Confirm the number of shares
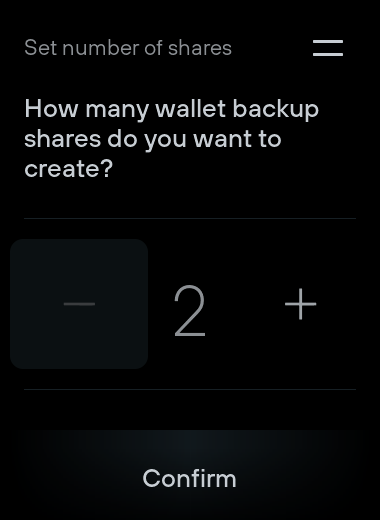The width and height of the screenshot is (380, 520). tap(190, 478)
